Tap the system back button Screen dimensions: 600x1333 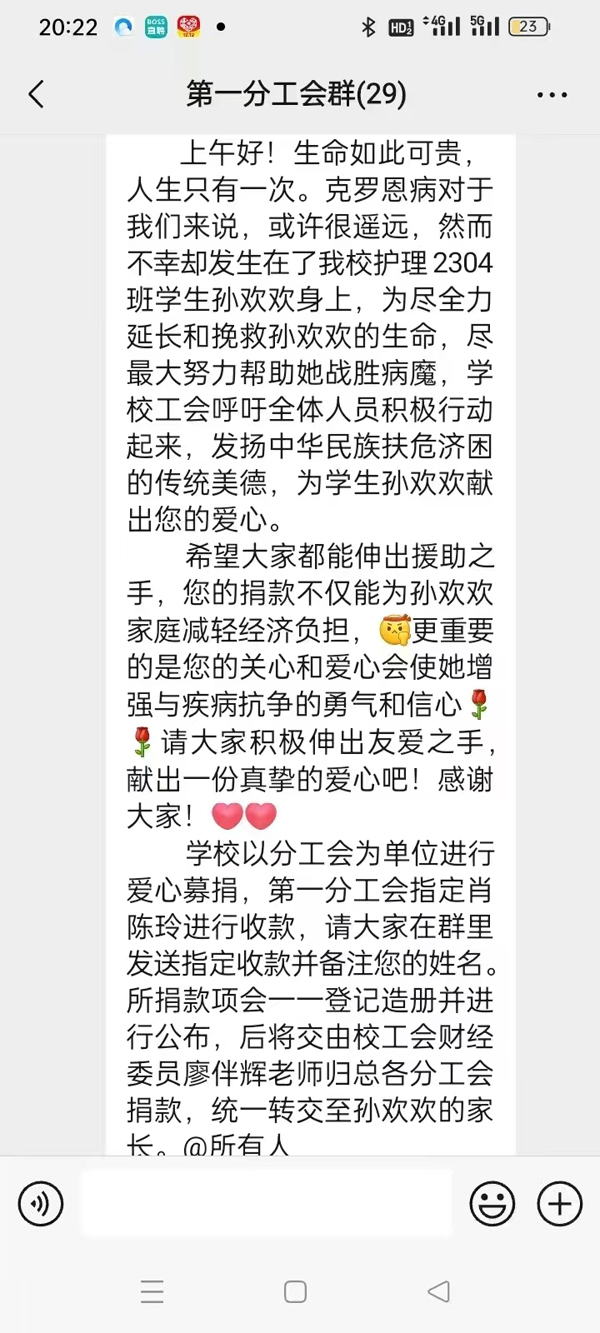point(438,1291)
